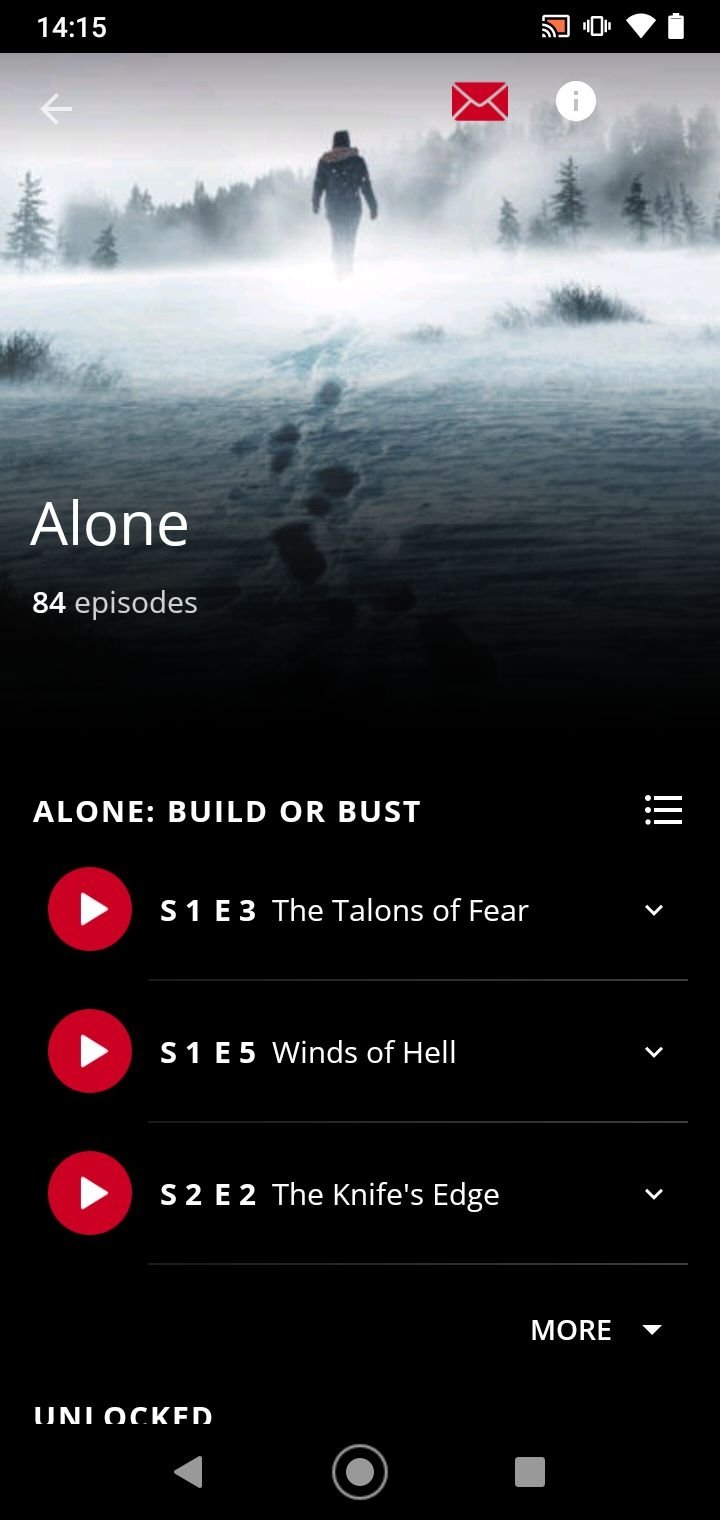Play Winds of Hell episode

coord(90,1051)
